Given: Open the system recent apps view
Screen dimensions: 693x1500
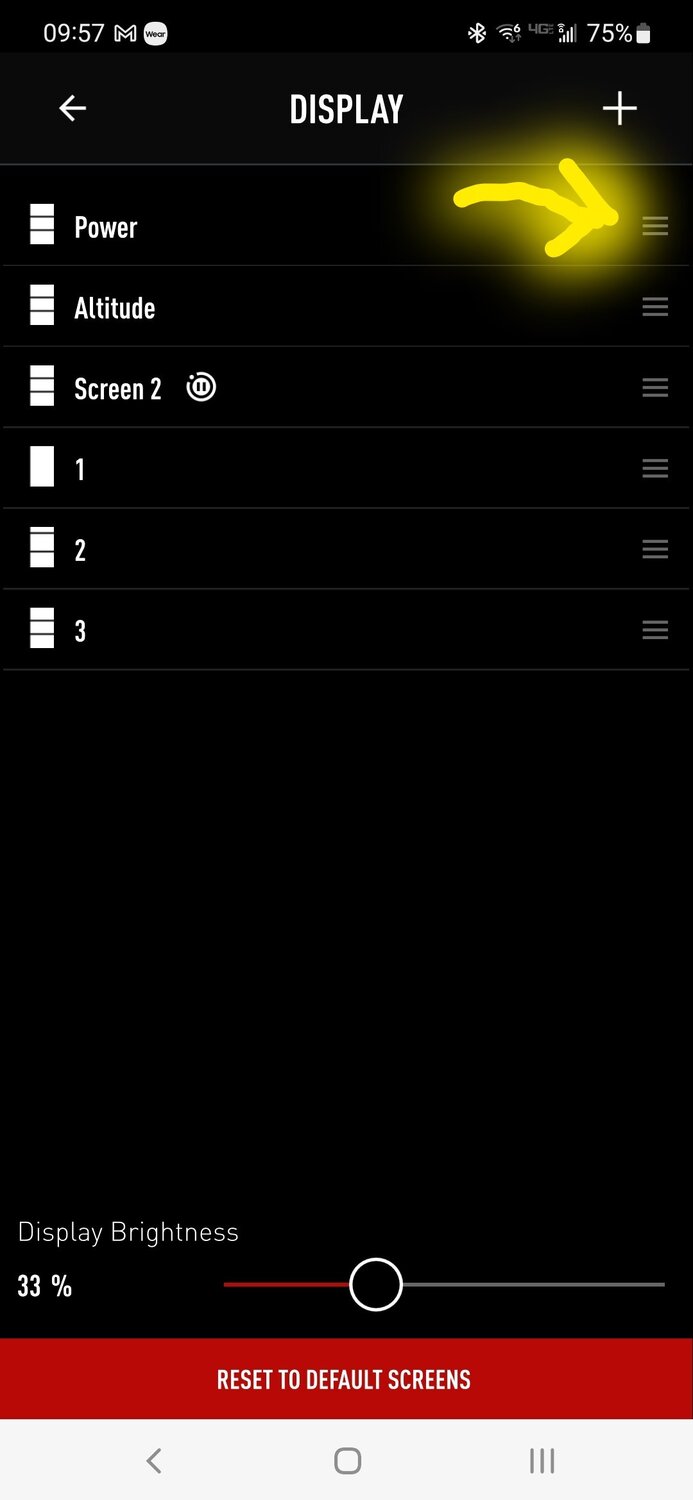Looking at the screenshot, I should (541, 1461).
